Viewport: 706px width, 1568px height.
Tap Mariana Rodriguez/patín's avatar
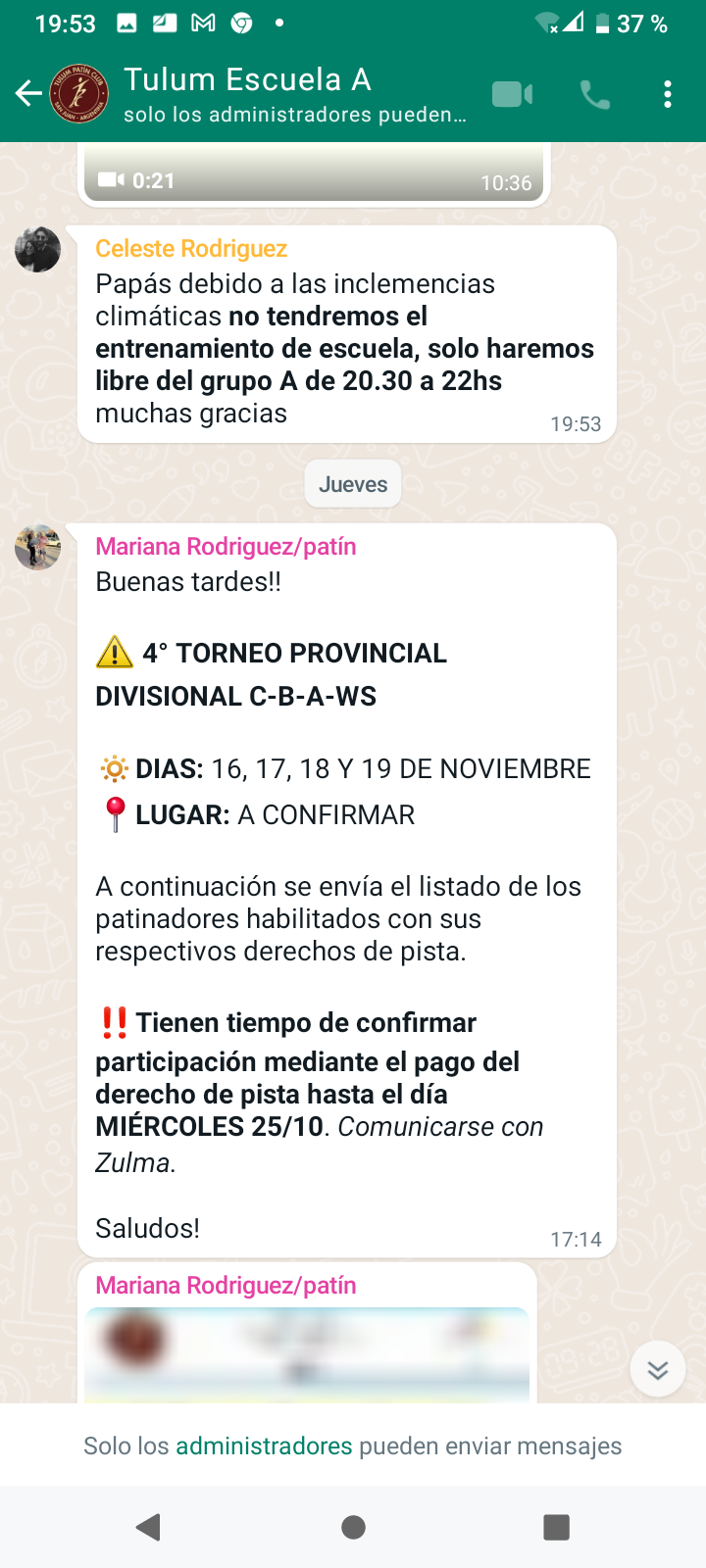pos(38,547)
